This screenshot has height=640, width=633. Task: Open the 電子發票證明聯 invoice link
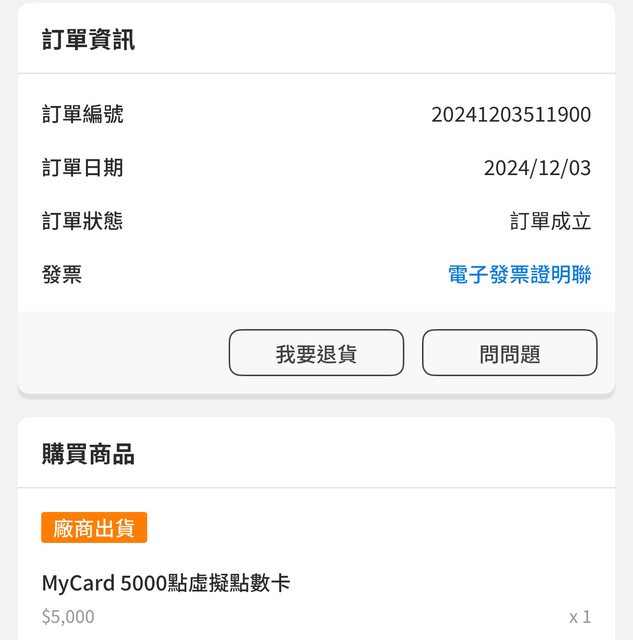[x=519, y=275]
